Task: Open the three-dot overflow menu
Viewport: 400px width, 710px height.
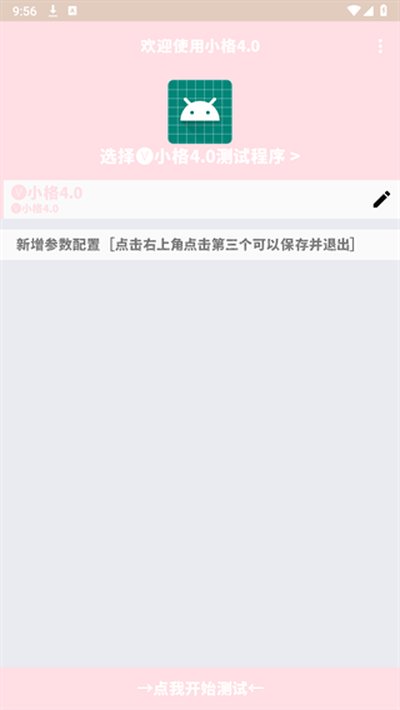Action: (x=380, y=46)
